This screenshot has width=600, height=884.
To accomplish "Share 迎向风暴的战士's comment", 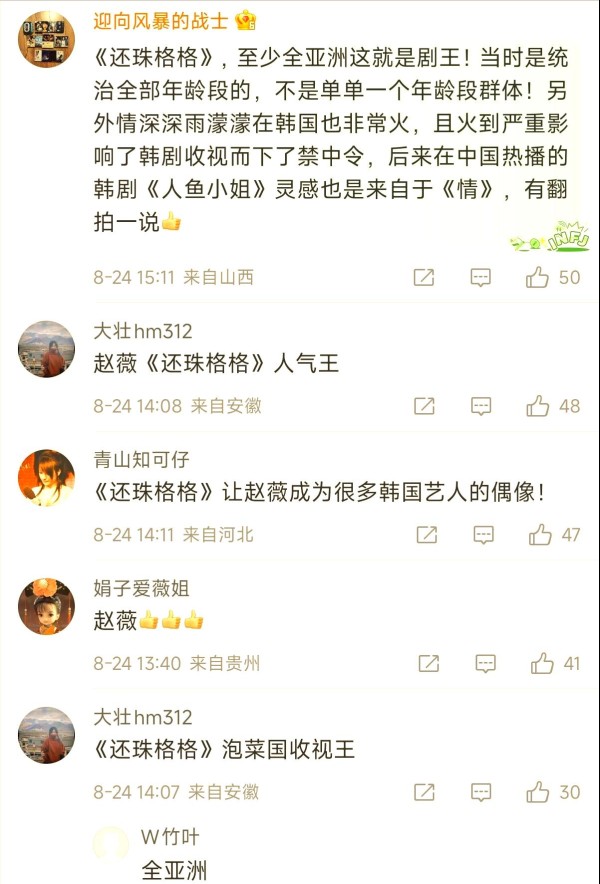I will [424, 277].
